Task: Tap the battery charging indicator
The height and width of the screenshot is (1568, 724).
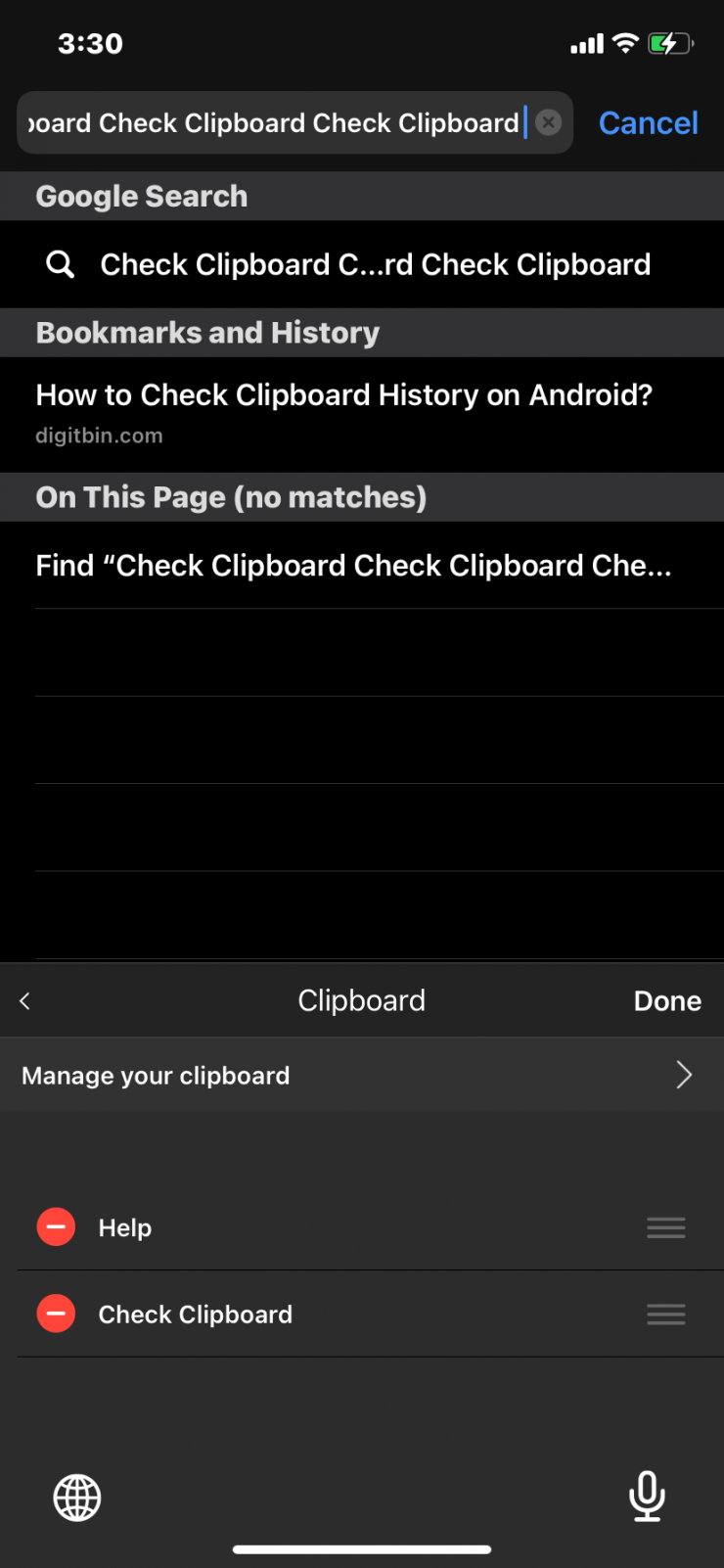Action: pyautogui.click(x=671, y=43)
